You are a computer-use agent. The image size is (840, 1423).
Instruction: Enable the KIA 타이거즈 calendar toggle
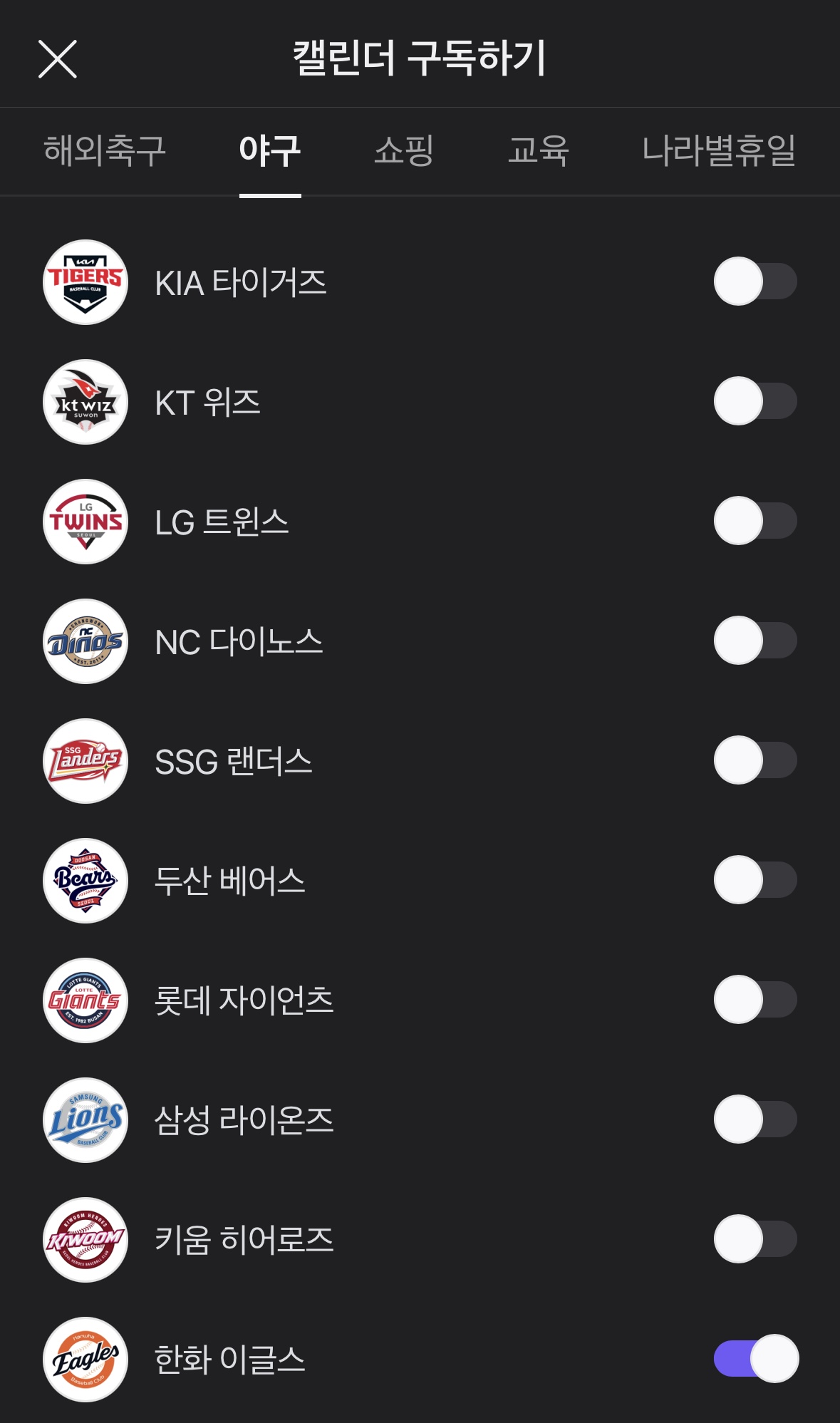coord(756,281)
